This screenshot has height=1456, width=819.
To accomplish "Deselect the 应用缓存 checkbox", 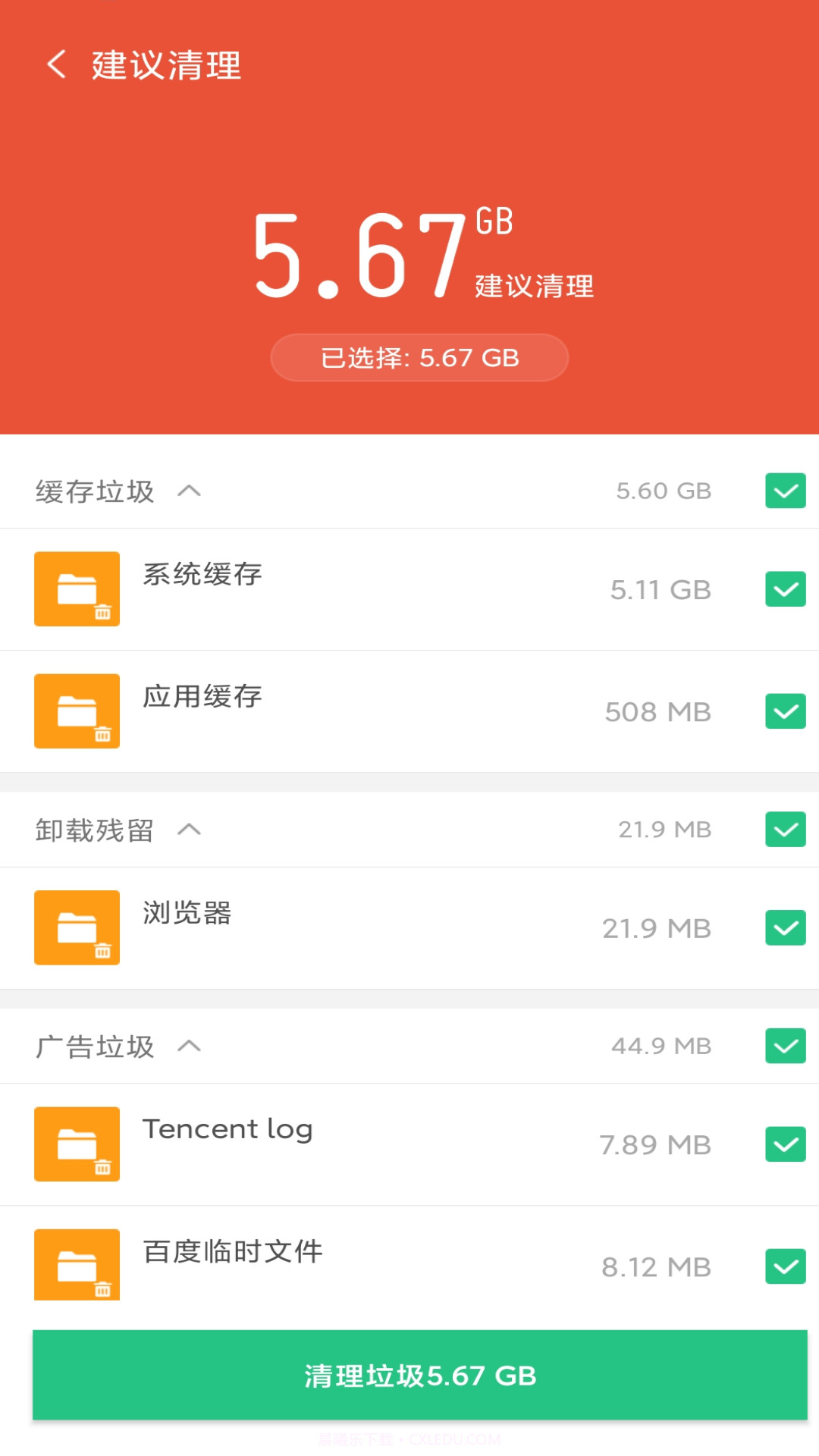I will (785, 711).
